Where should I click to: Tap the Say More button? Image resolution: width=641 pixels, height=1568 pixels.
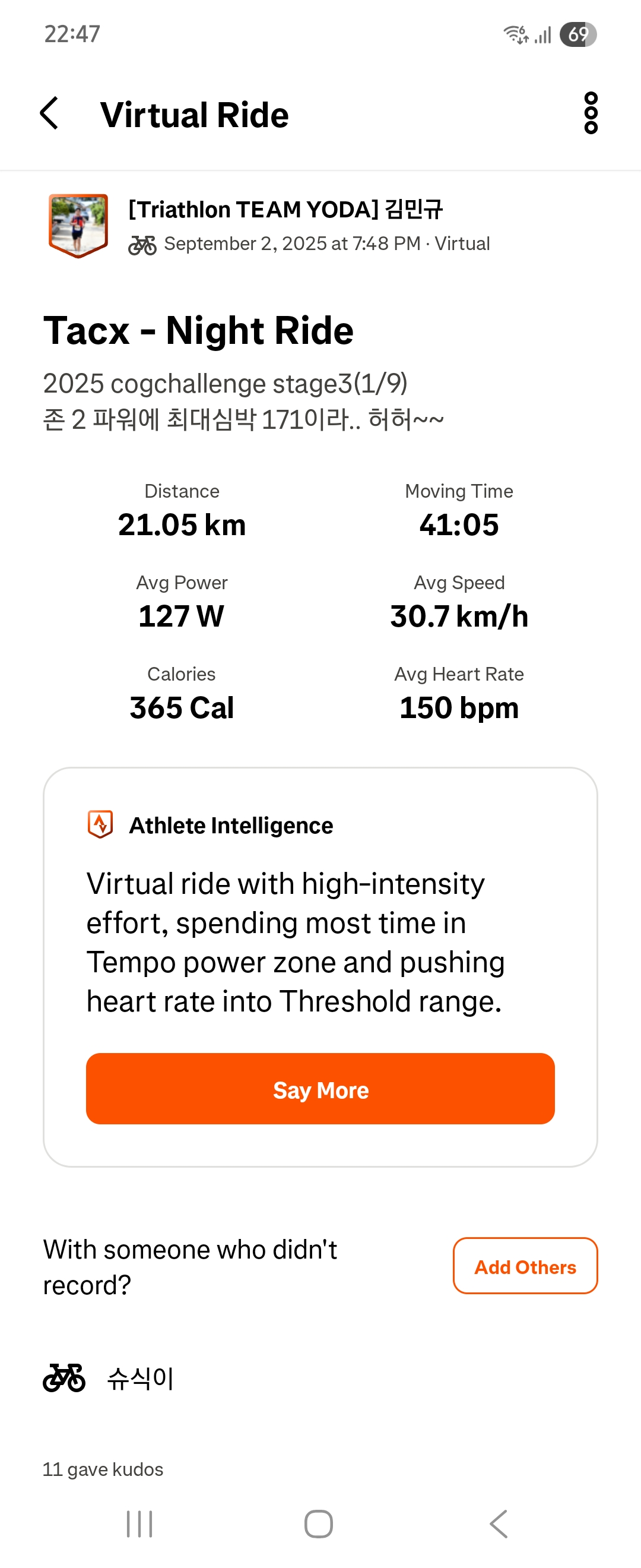pos(320,1088)
